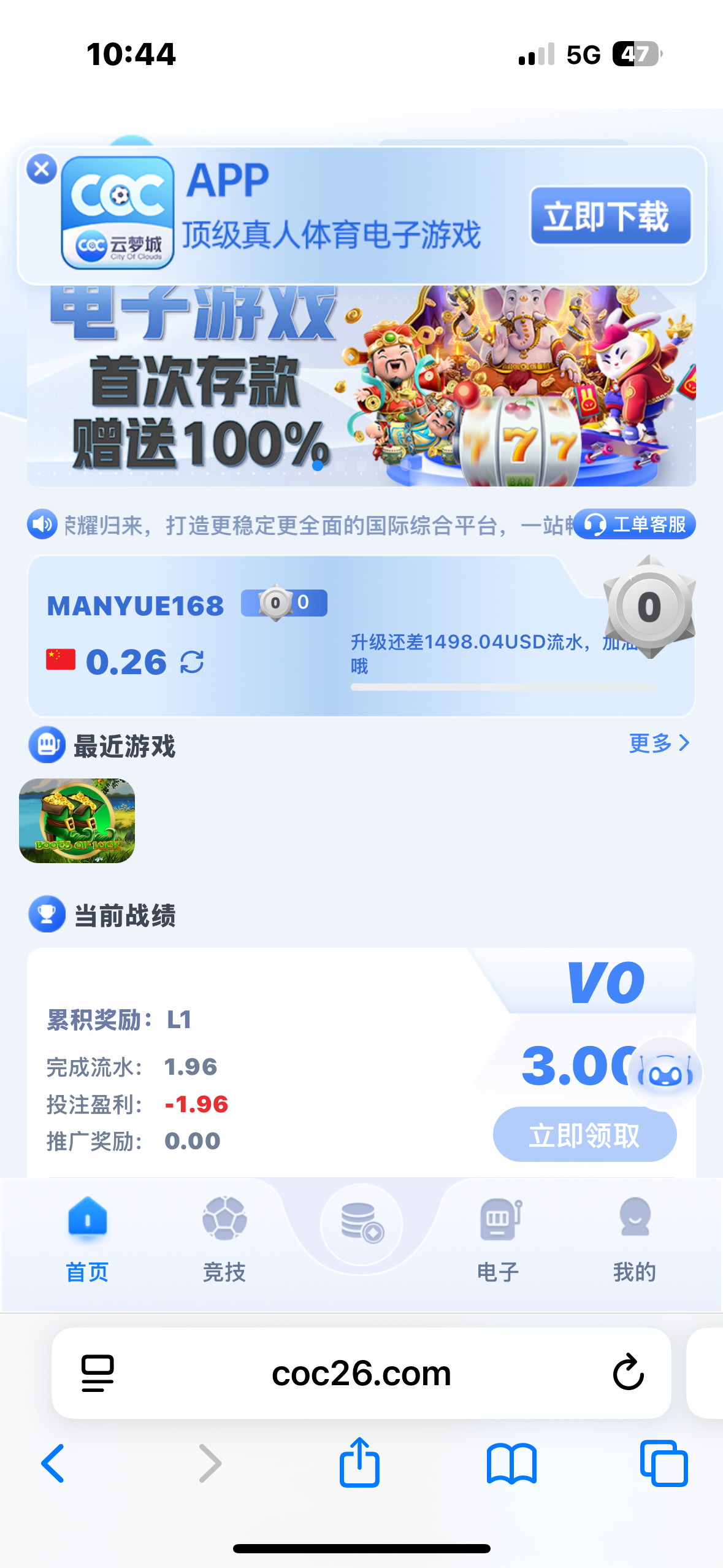Go back in browser
The height and width of the screenshot is (1568, 723).
pyautogui.click(x=53, y=1464)
